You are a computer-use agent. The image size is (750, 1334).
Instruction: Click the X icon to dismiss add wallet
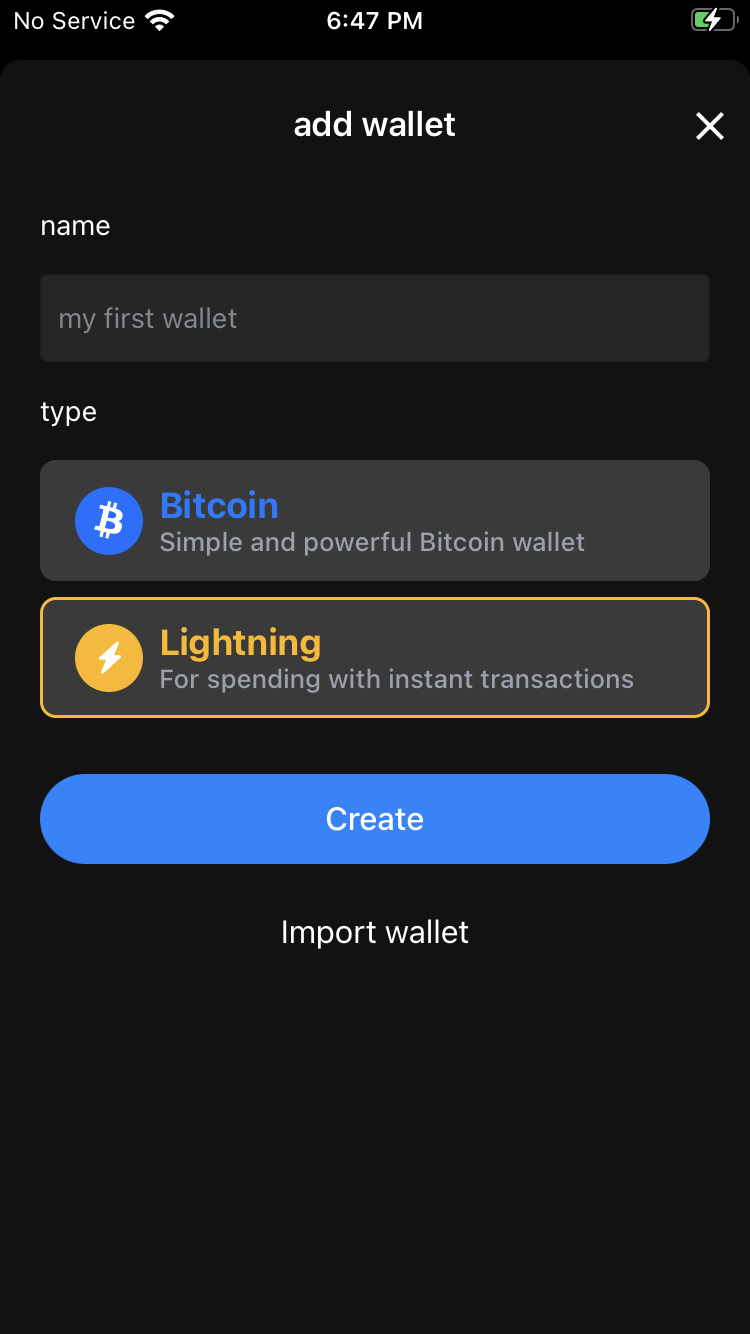[709, 126]
